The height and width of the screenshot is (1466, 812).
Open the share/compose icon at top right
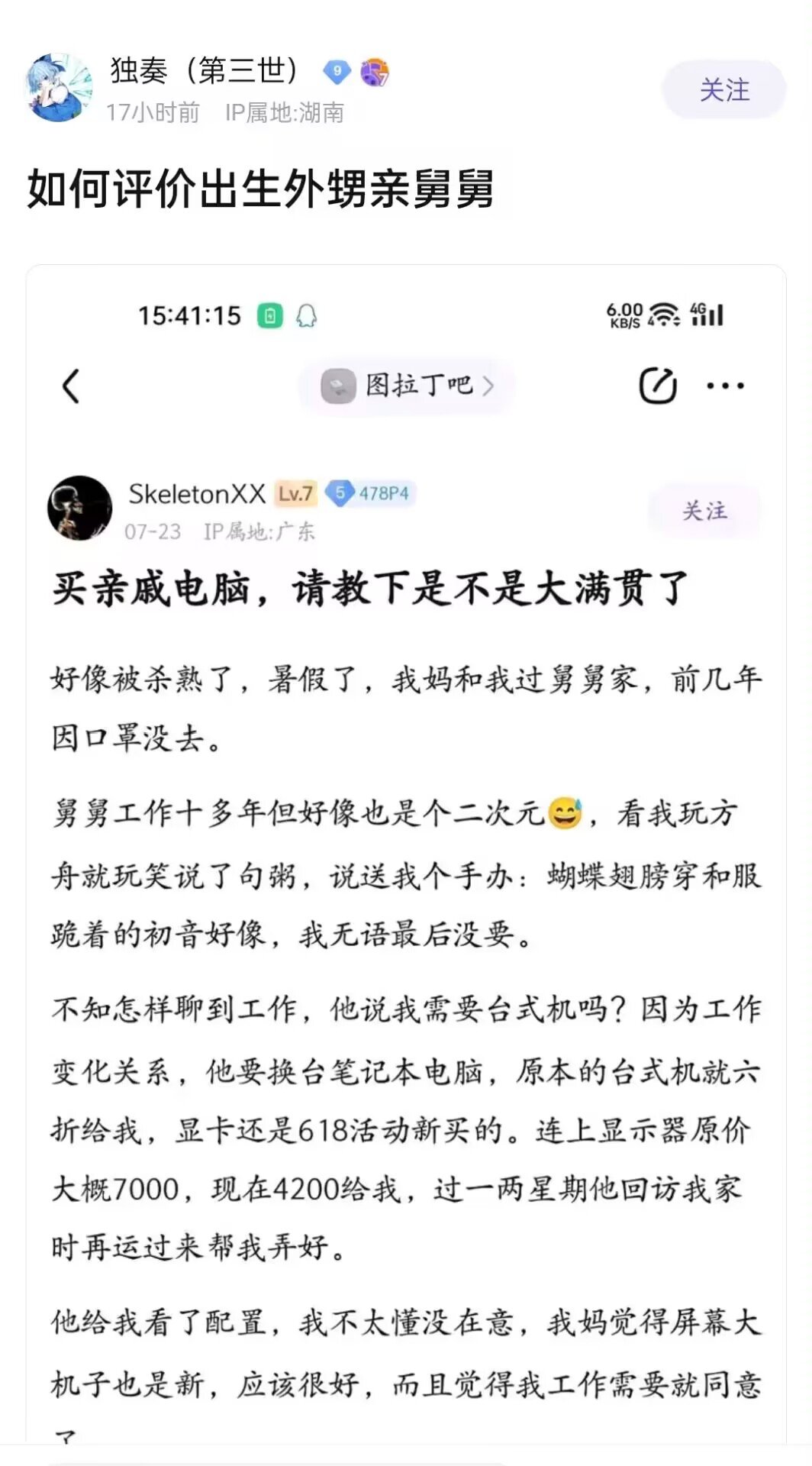(658, 386)
